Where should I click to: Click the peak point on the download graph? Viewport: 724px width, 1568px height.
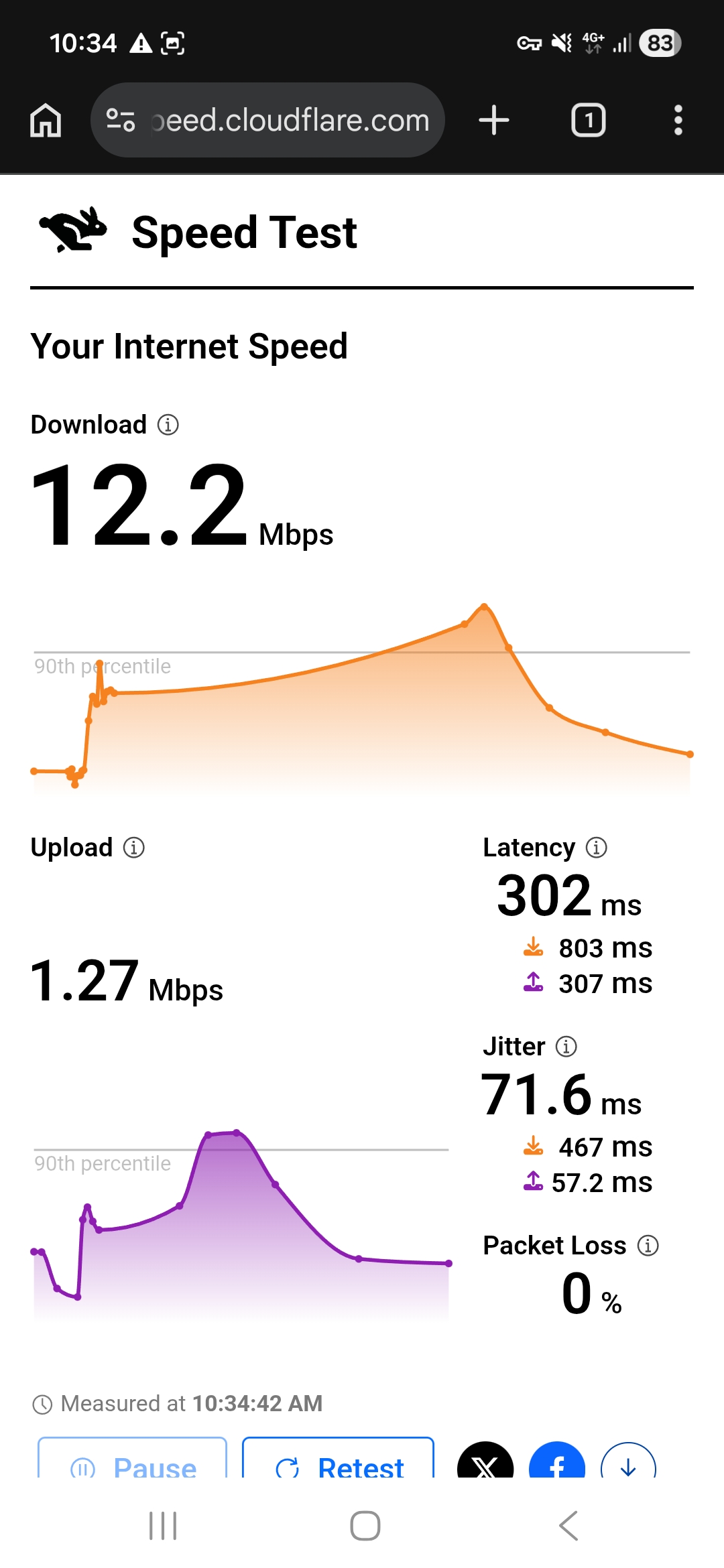coord(485,606)
